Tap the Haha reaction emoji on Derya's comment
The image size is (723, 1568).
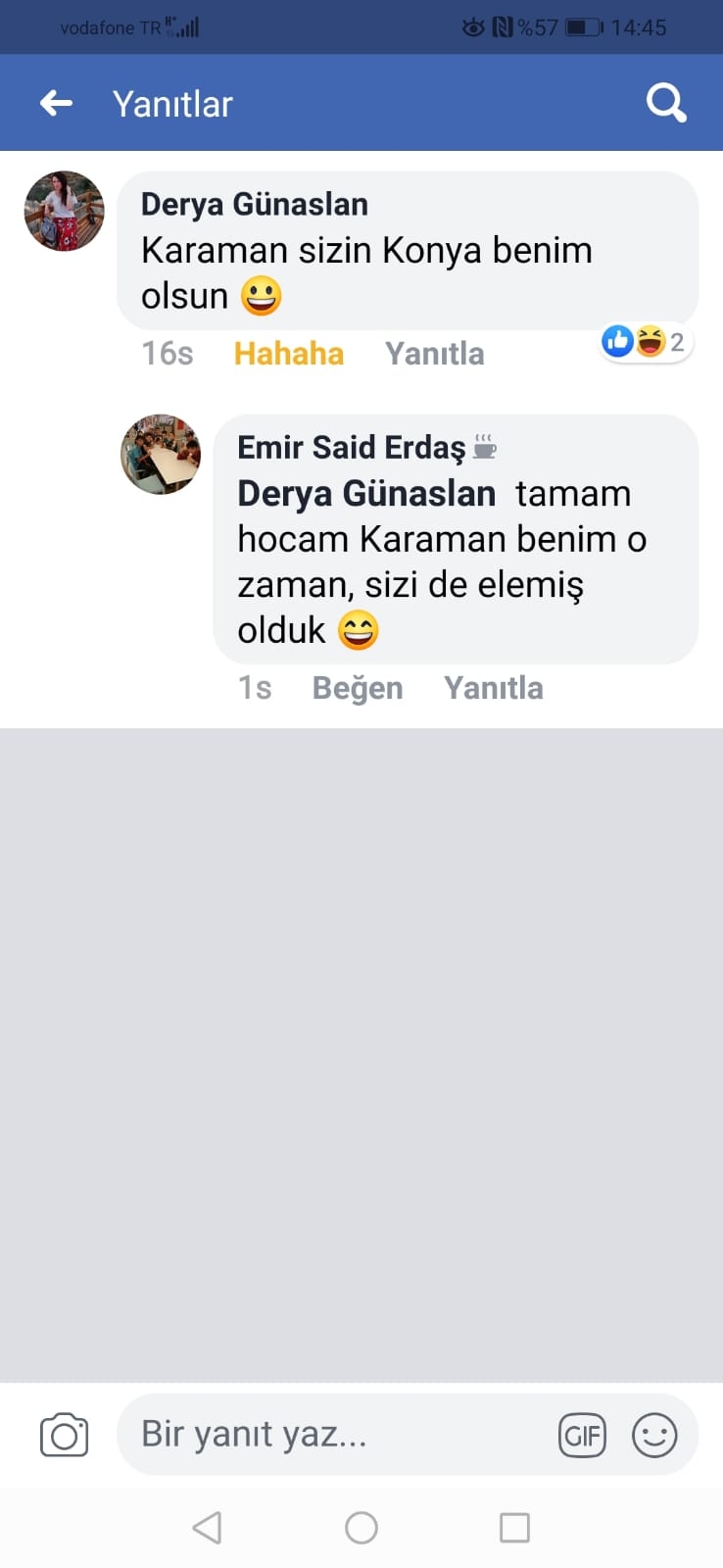point(647,342)
